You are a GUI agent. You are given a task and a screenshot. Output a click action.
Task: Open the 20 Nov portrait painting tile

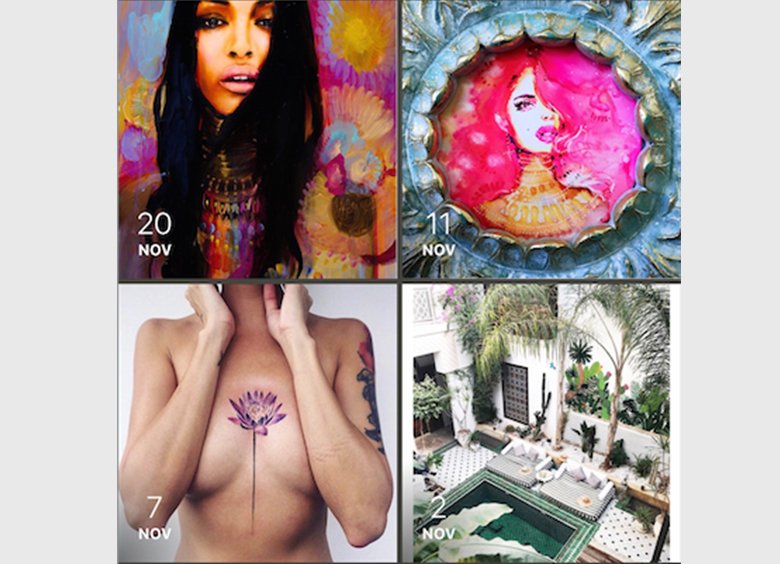coord(257,140)
